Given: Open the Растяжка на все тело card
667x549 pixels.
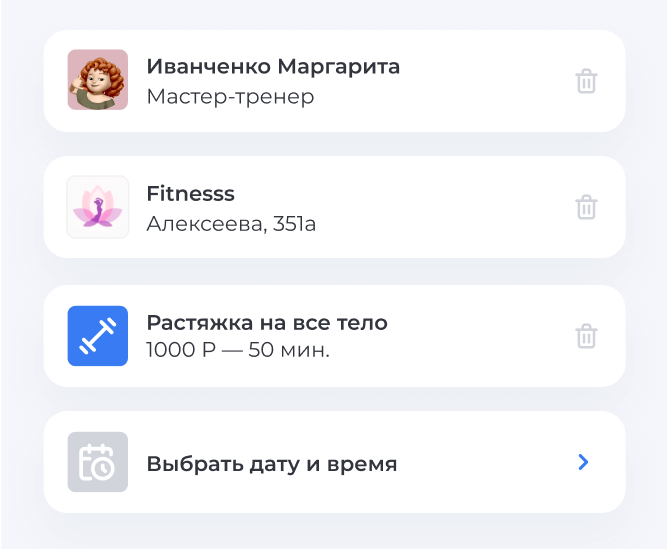Looking at the screenshot, I should pos(300,336).
